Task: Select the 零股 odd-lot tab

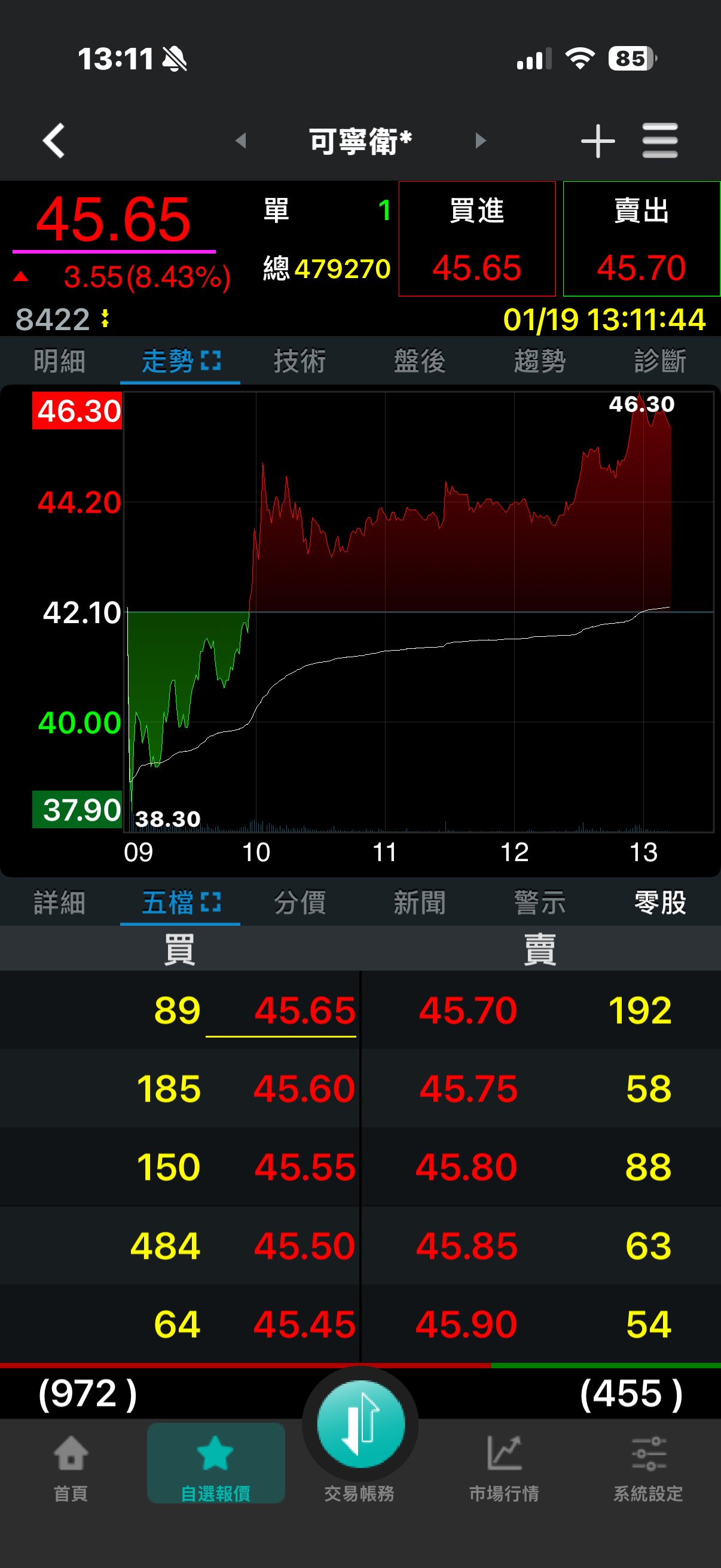Action: coord(659,902)
